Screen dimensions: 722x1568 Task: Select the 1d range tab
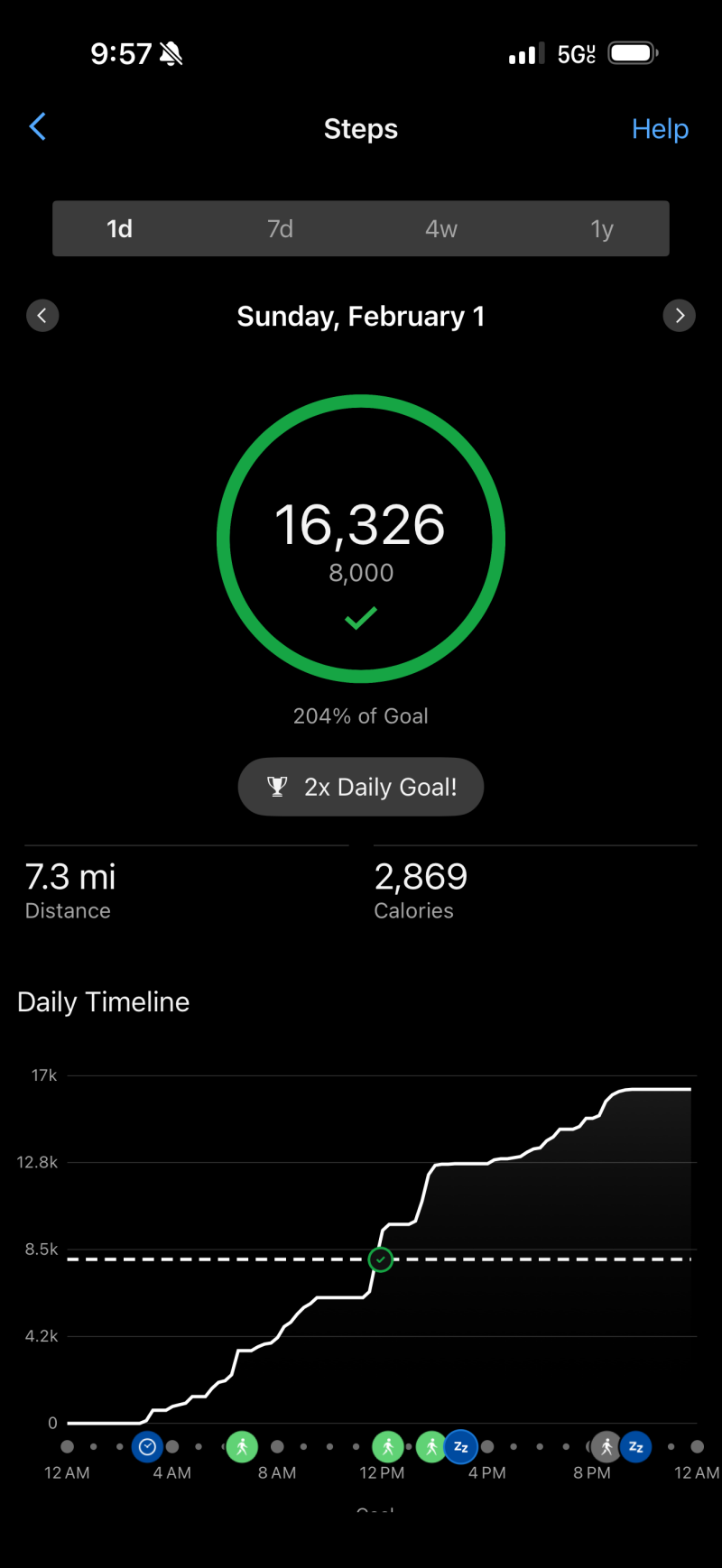(120, 229)
